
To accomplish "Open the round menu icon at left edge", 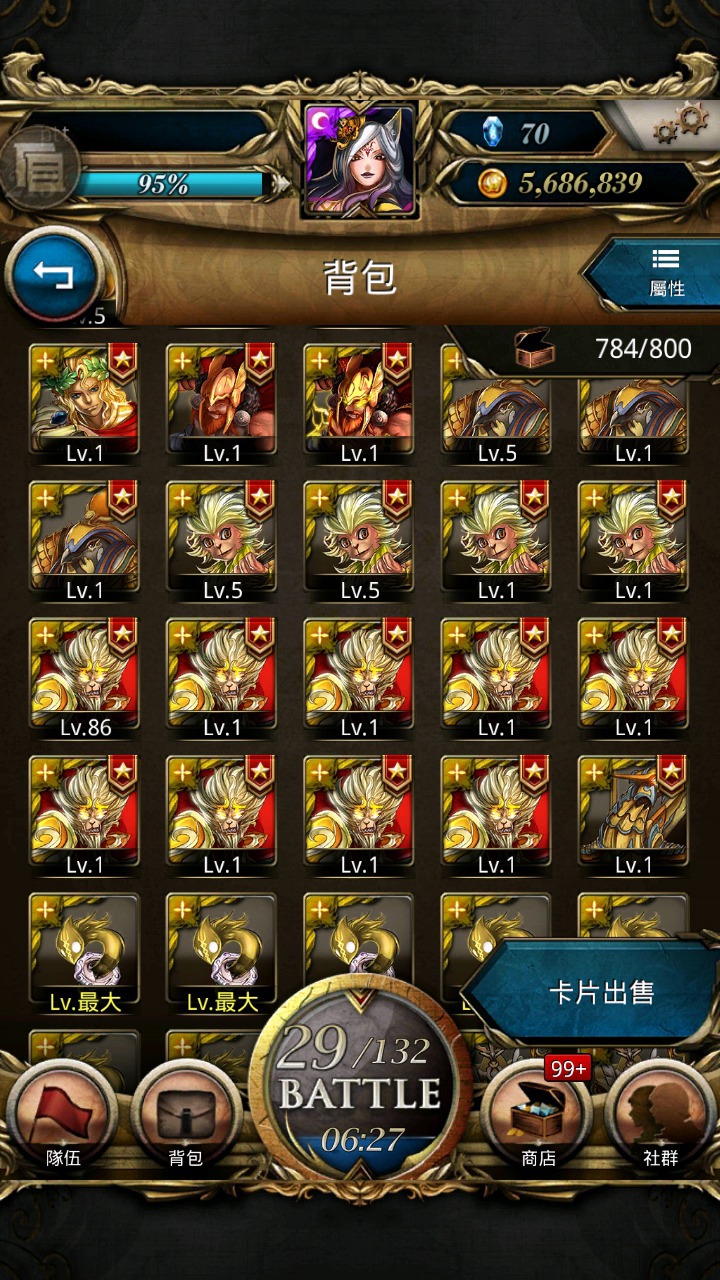I will tap(38, 168).
